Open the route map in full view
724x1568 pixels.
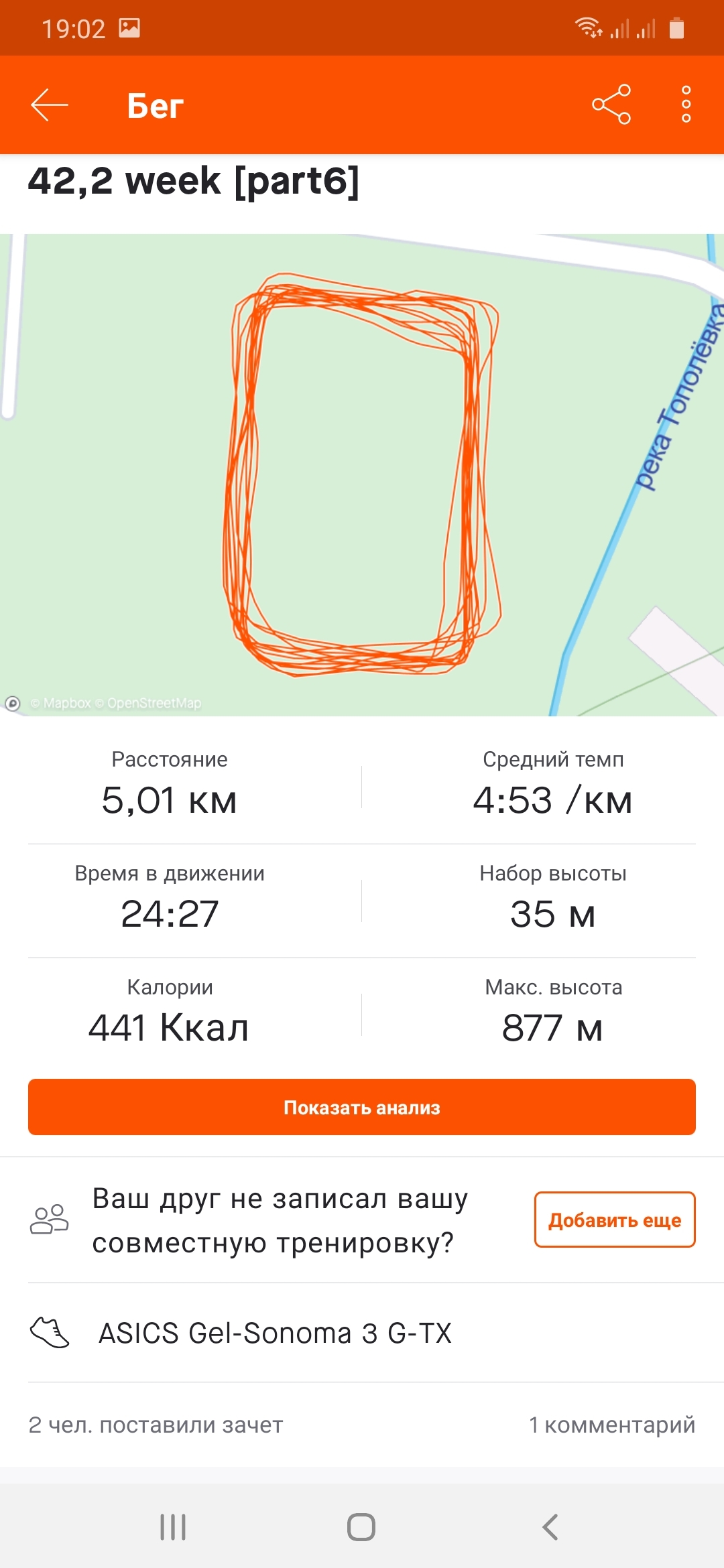click(x=362, y=474)
